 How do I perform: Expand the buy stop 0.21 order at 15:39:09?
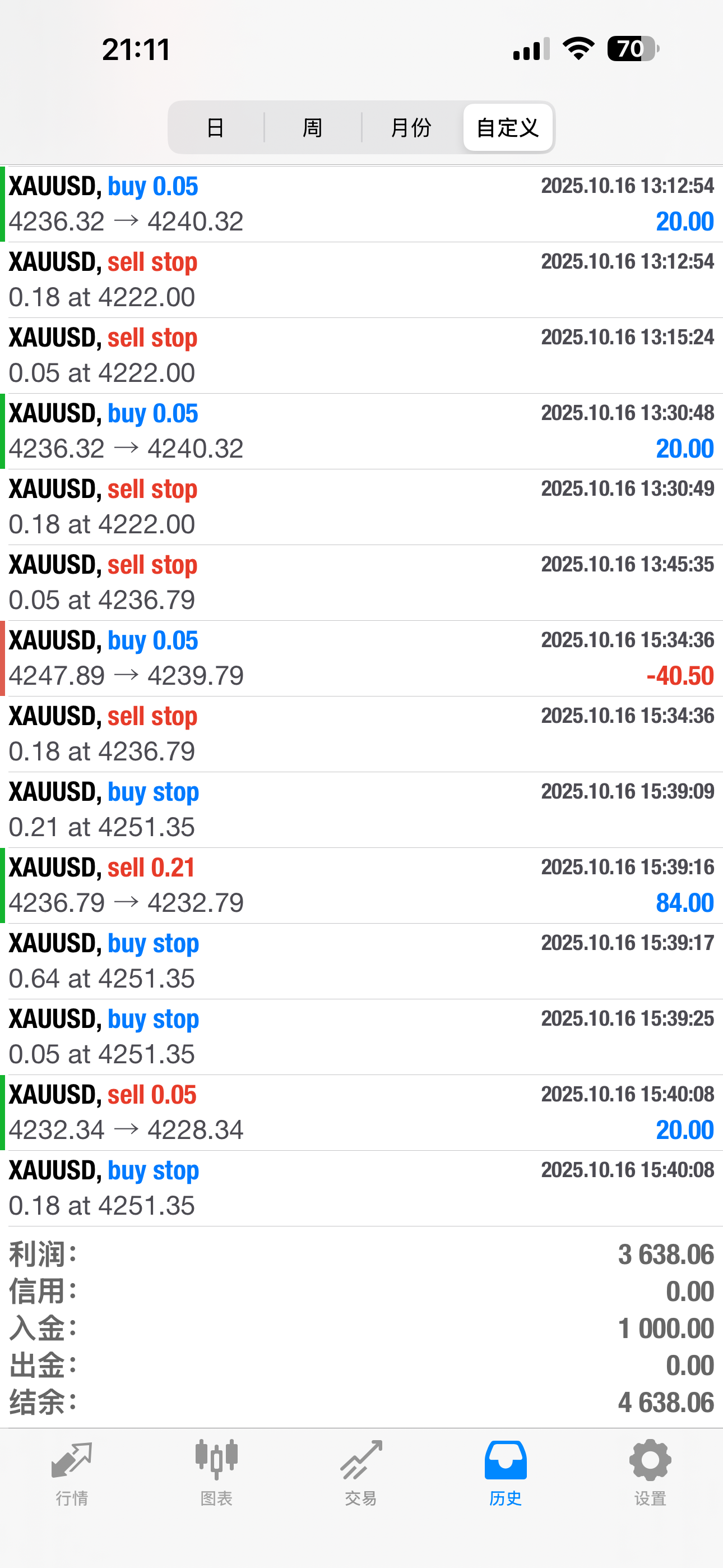click(x=361, y=810)
